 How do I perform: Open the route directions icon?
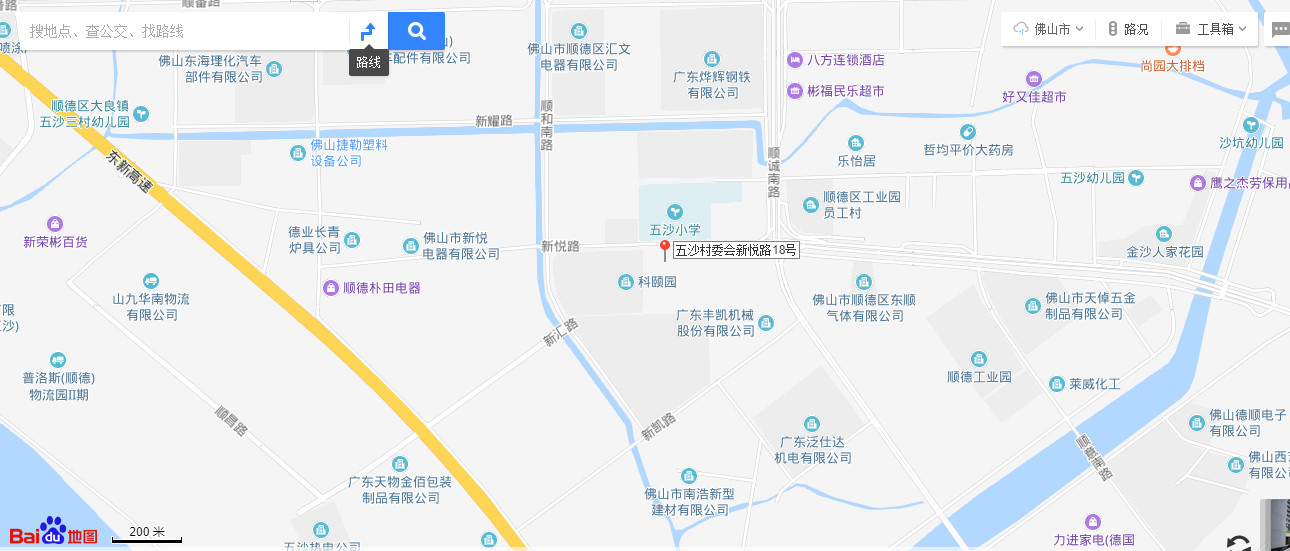368,31
